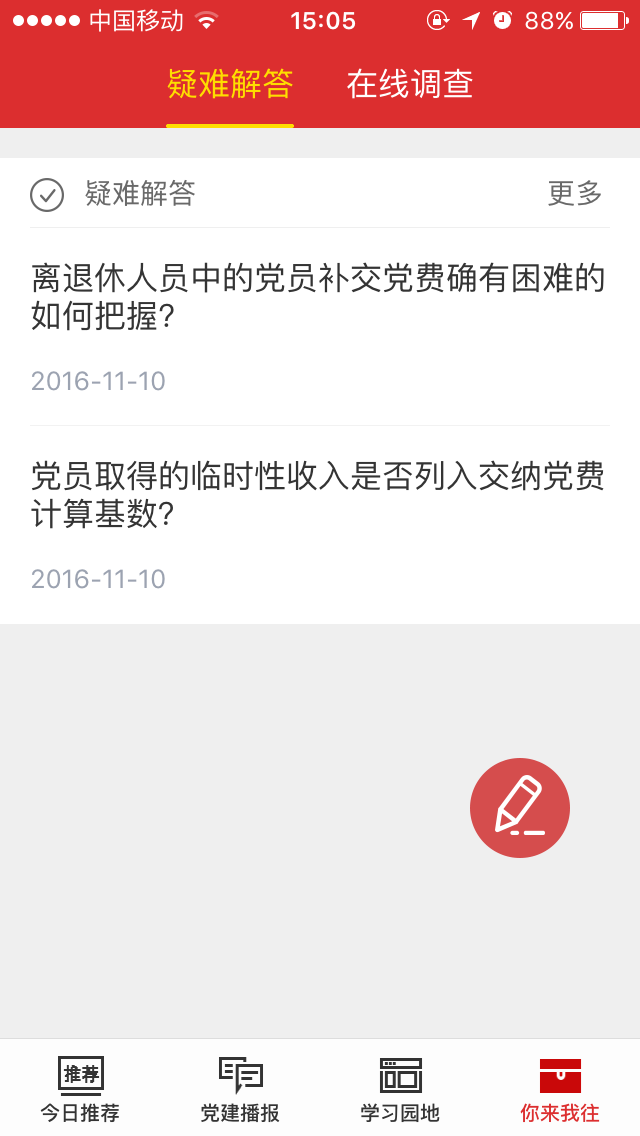The image size is (640, 1136).
Task: Open the question about 离退休人员补交党费
Action: [x=320, y=327]
